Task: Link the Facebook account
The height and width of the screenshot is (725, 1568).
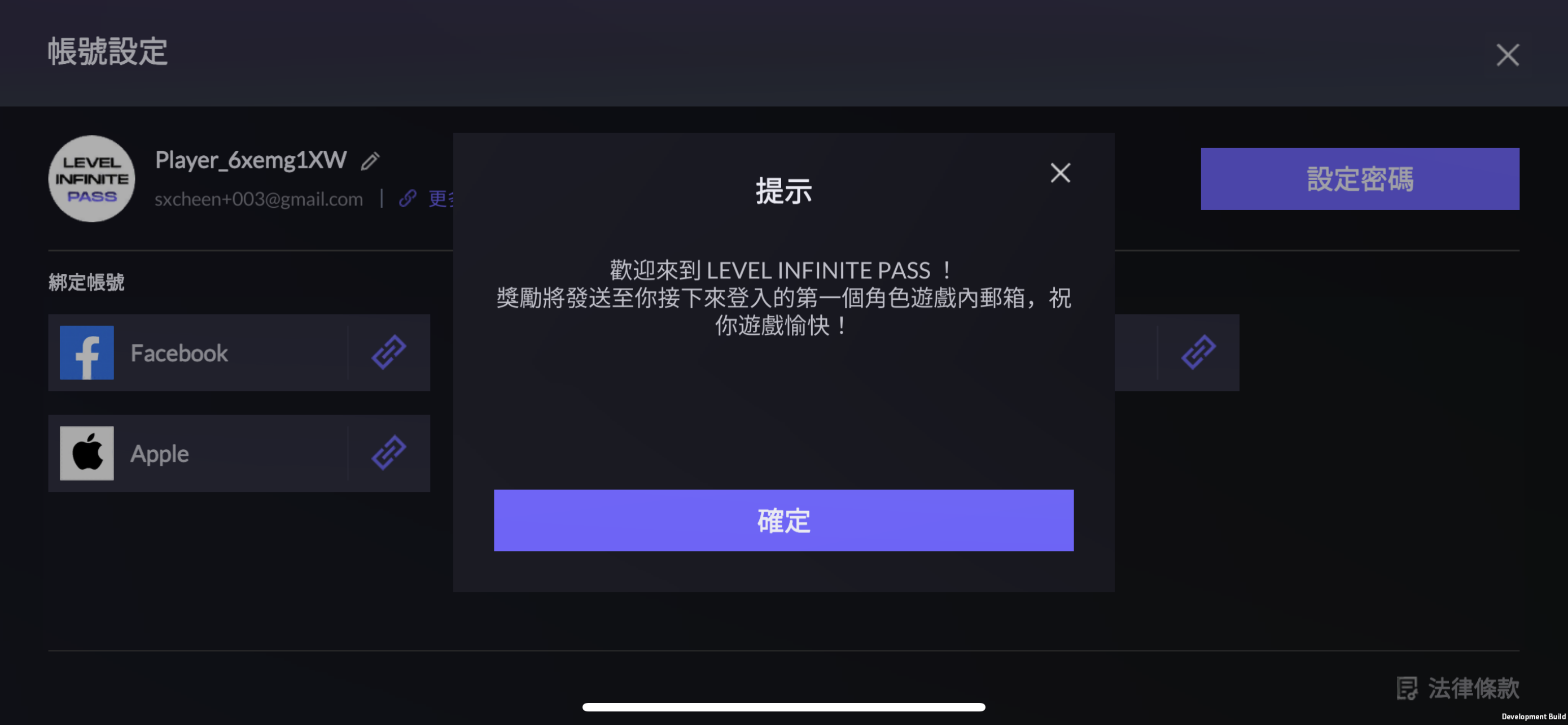Action: (x=388, y=352)
